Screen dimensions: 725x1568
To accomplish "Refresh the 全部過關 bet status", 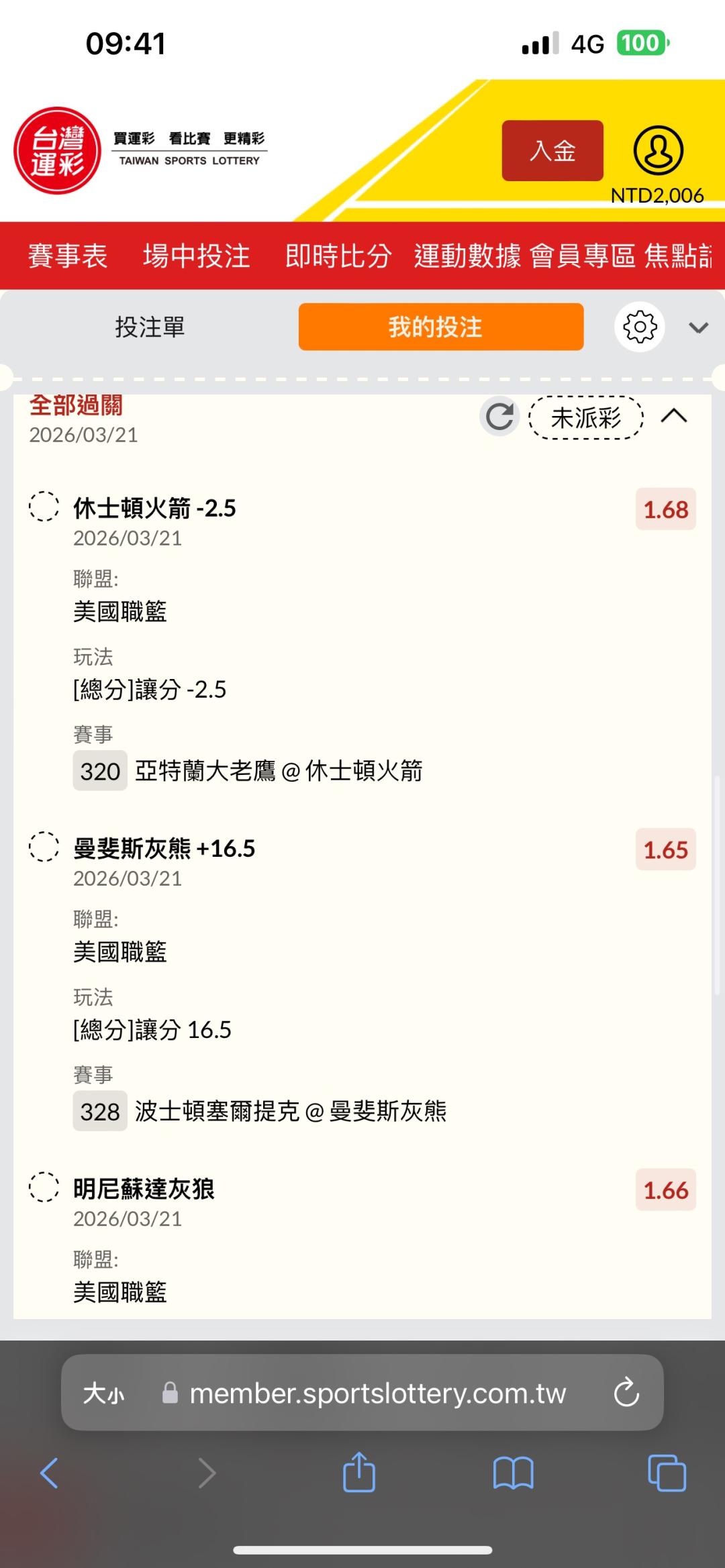I will click(x=499, y=417).
